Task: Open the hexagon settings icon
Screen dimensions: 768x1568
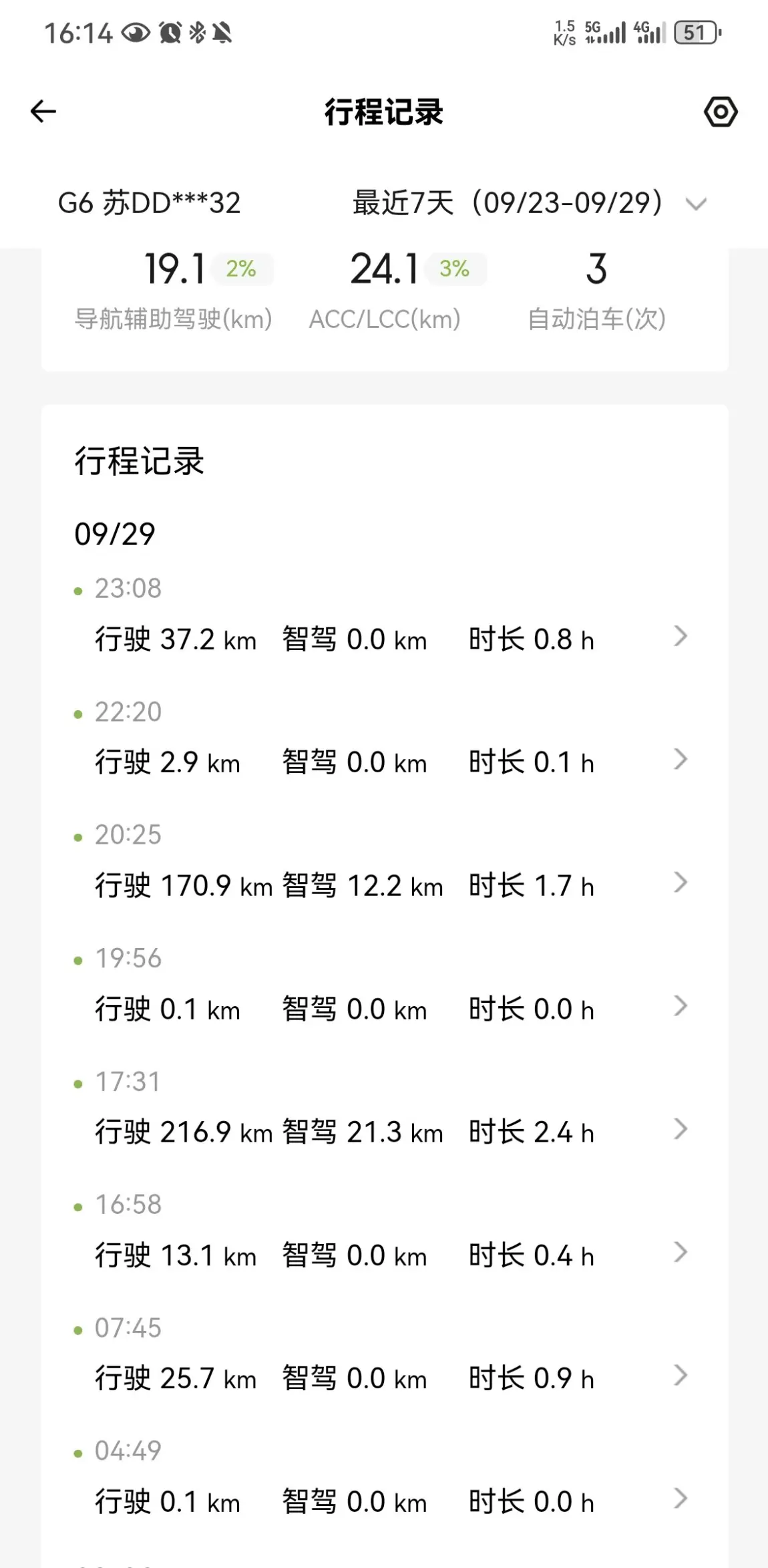Action: 721,112
